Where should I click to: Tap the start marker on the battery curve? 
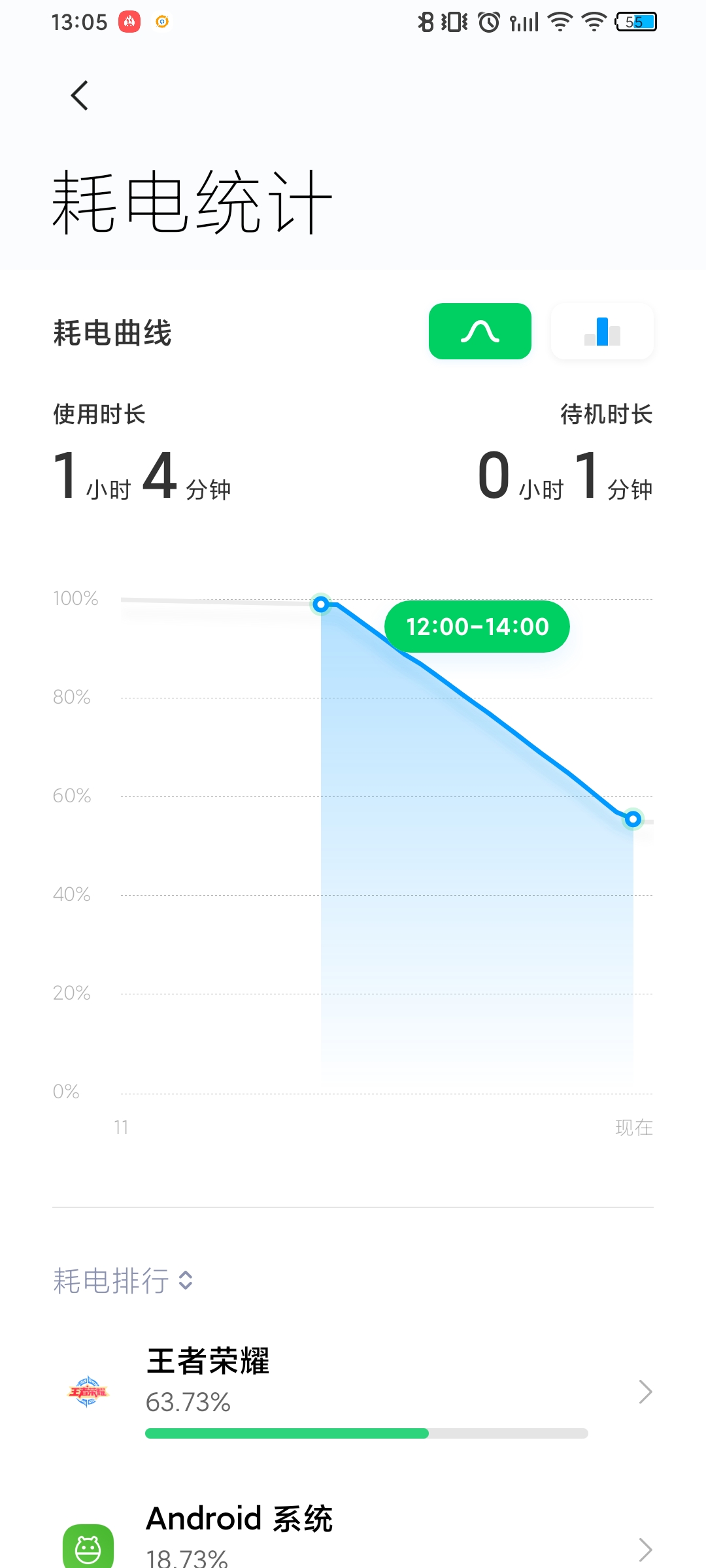[321, 604]
